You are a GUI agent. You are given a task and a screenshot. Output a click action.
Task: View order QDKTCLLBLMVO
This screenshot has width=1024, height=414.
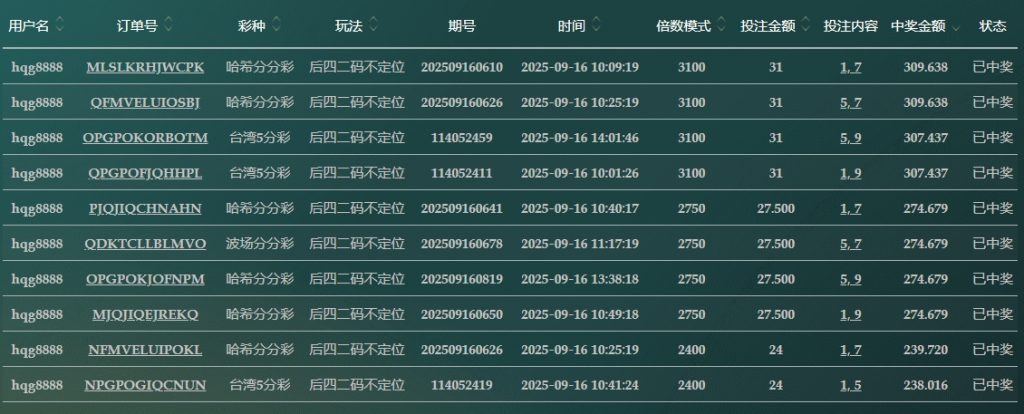(x=145, y=243)
